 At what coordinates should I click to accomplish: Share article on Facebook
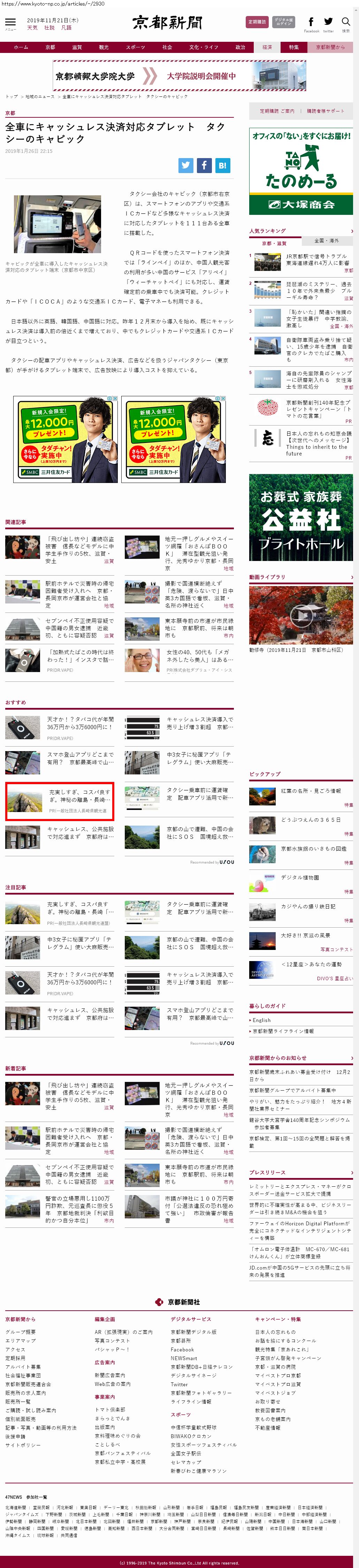point(204,165)
